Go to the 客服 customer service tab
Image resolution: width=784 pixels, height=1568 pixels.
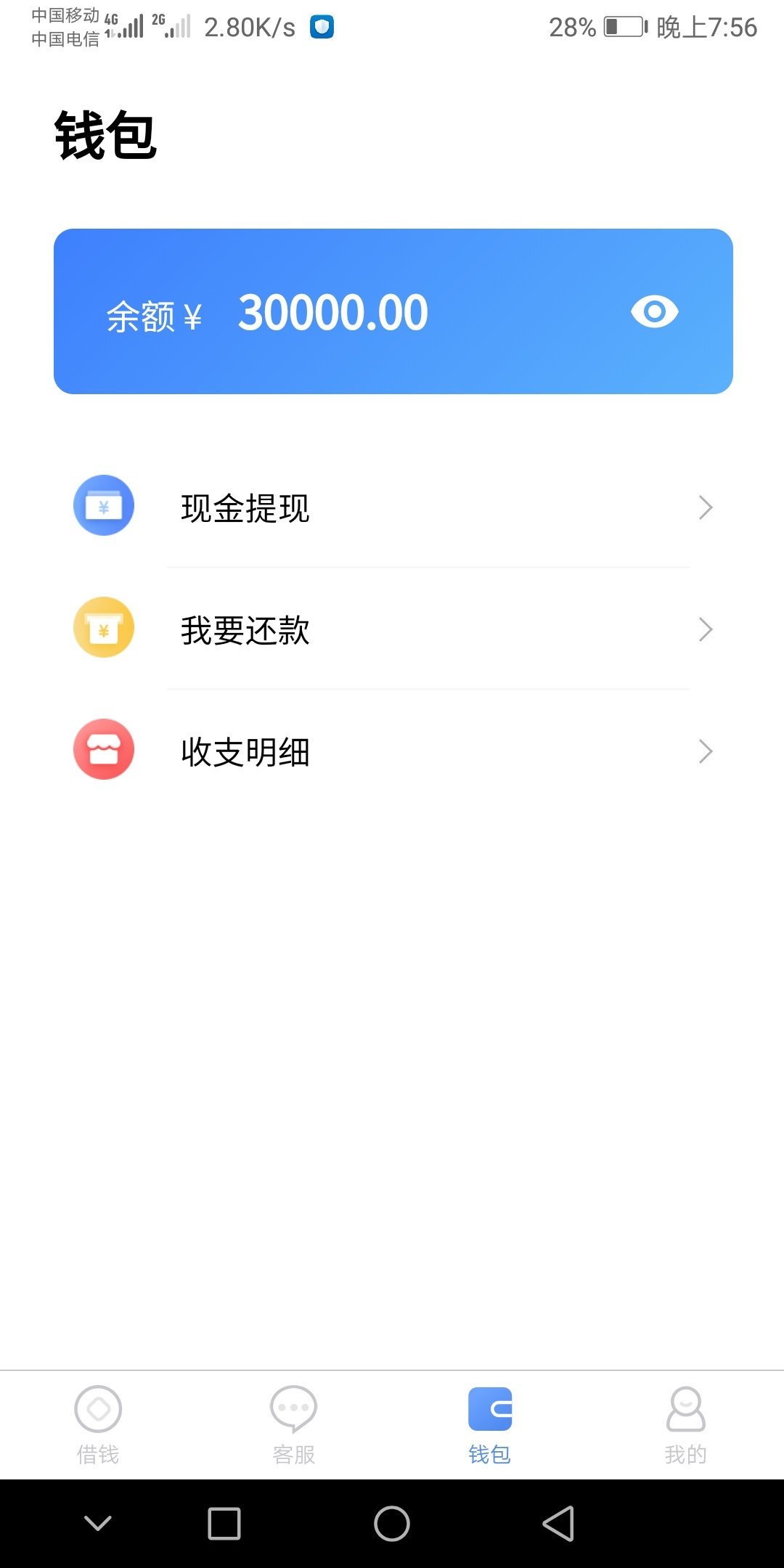point(294,1426)
